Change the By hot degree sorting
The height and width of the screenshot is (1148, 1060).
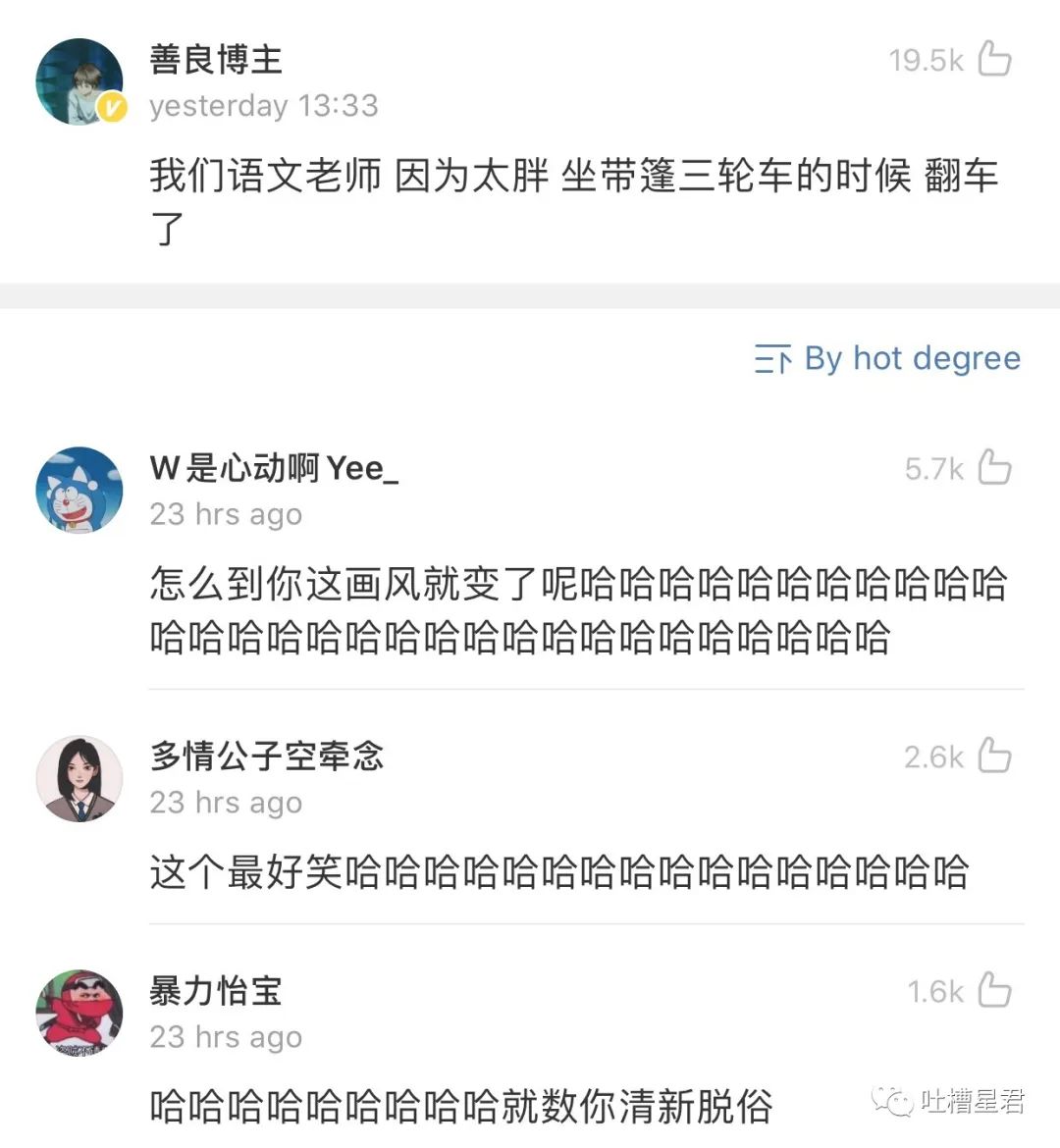[x=887, y=359]
